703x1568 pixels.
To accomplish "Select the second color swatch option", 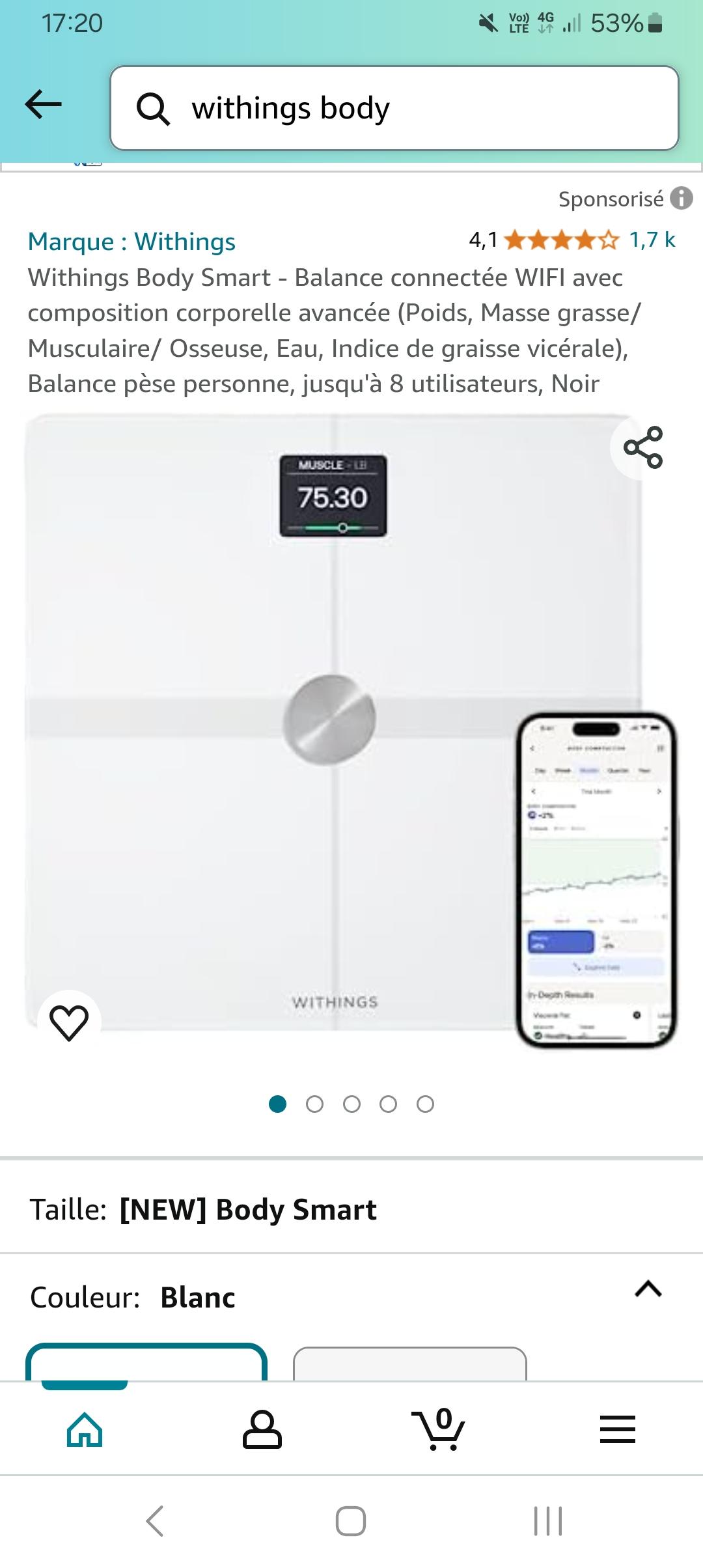I will click(410, 1363).
